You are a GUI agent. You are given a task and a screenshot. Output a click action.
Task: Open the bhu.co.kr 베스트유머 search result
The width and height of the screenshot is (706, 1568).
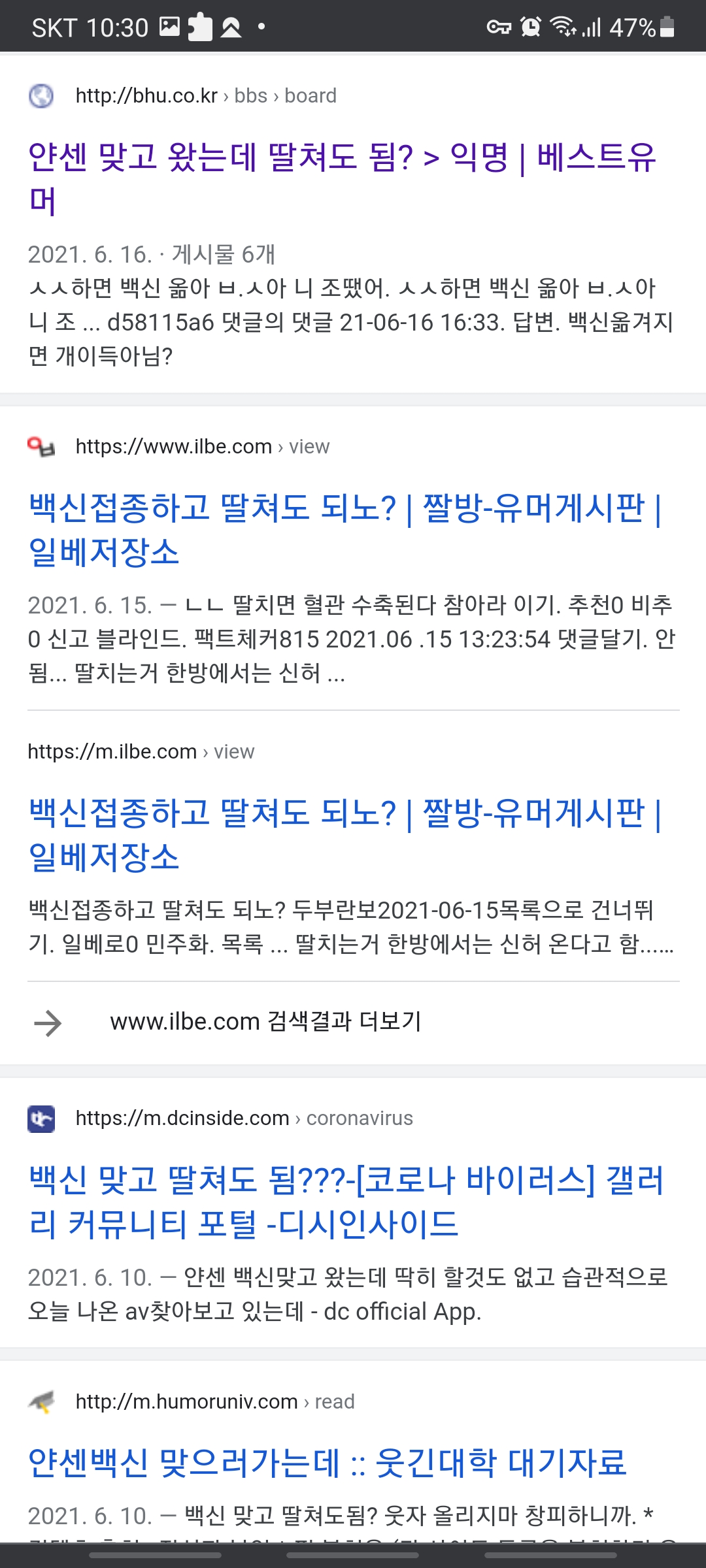(341, 158)
